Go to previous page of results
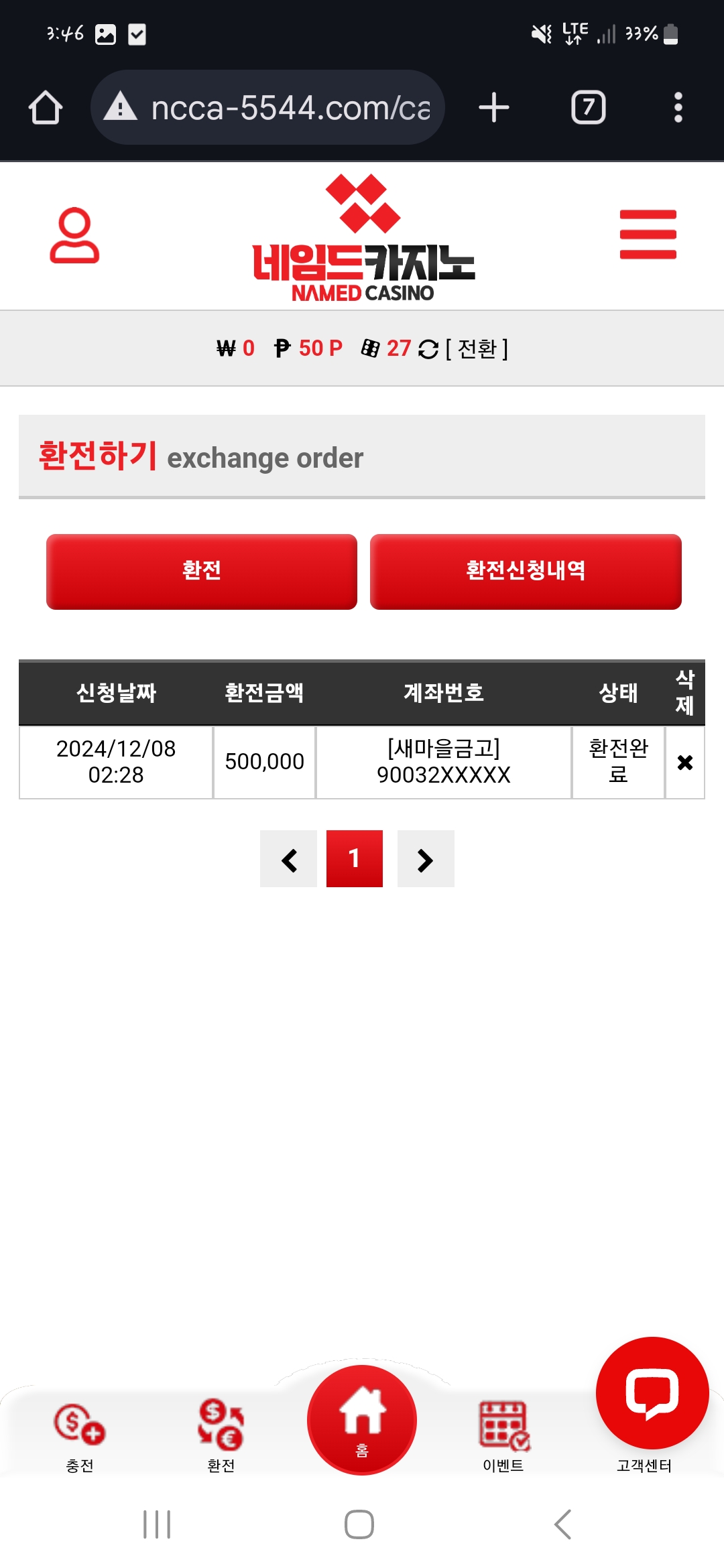Screen dimensions: 724x1568 [x=288, y=859]
